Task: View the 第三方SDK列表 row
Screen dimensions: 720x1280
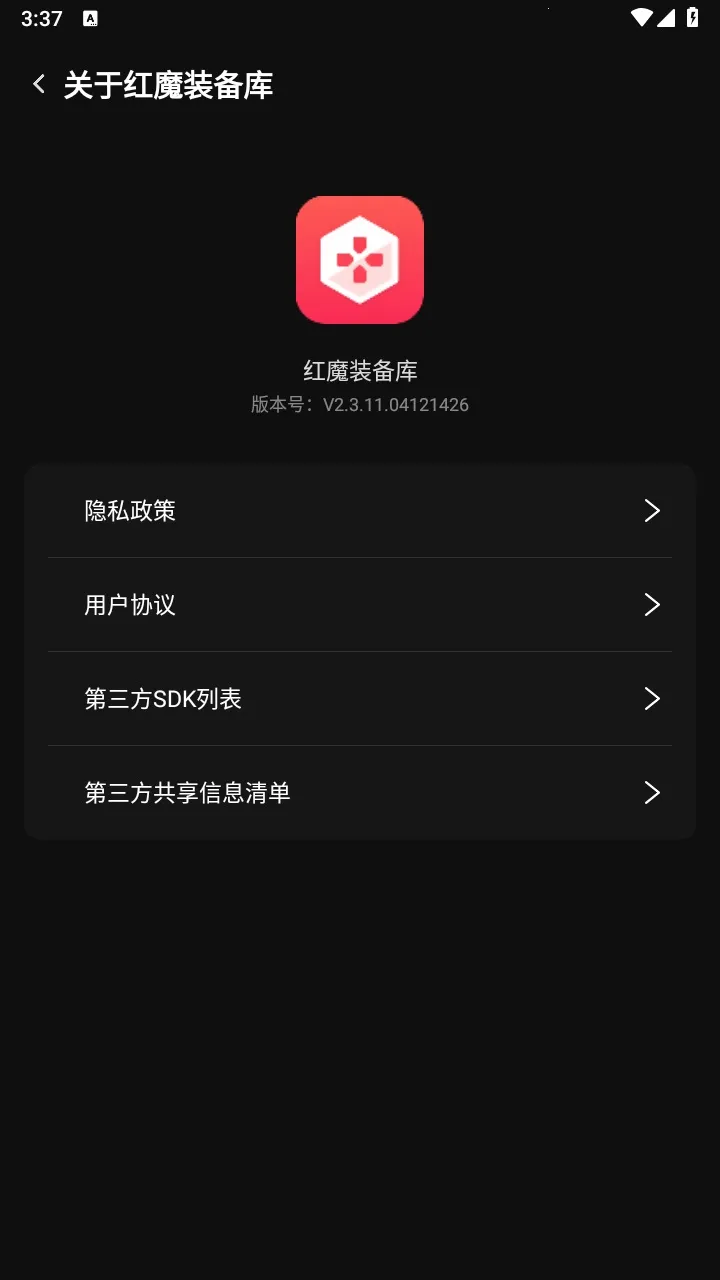Action: [x=360, y=699]
